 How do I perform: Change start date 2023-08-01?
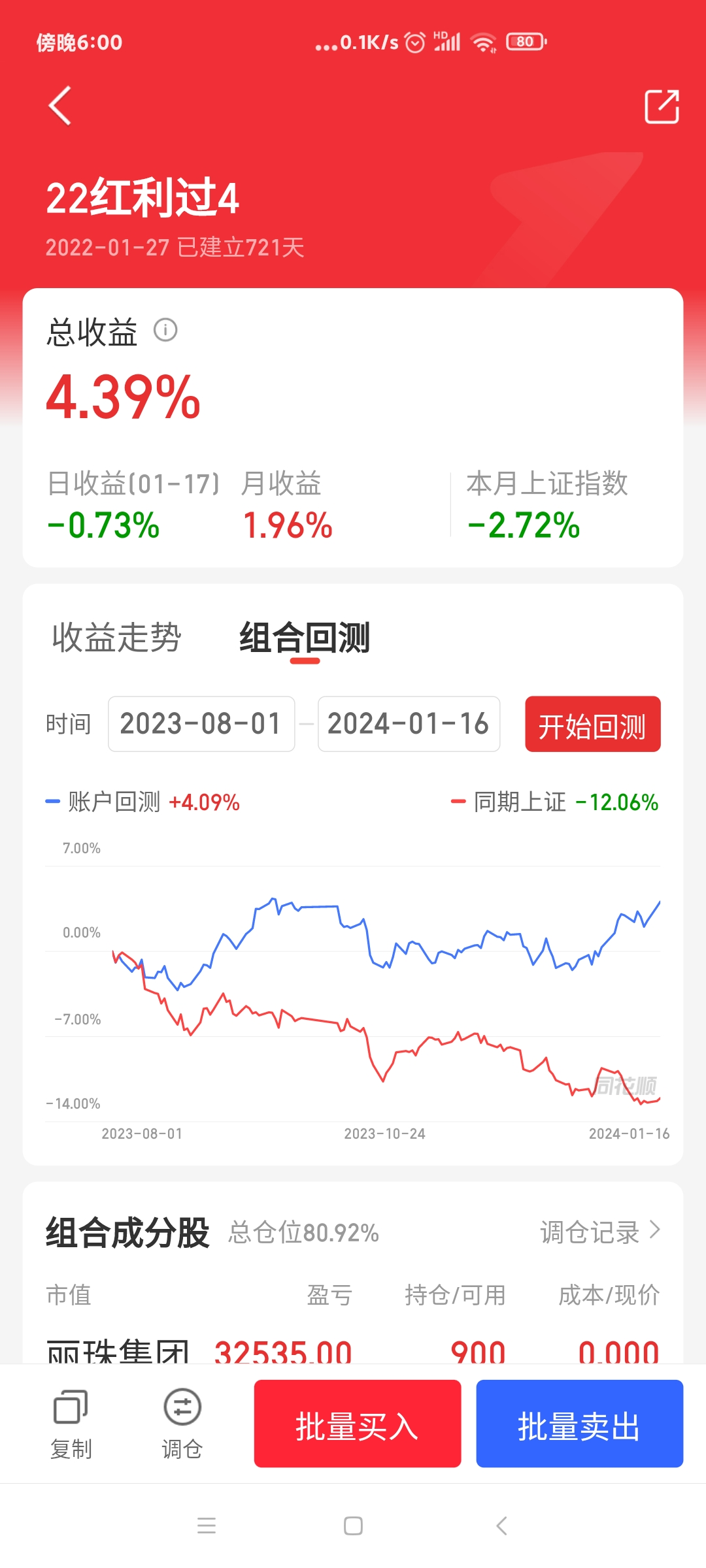click(x=201, y=724)
